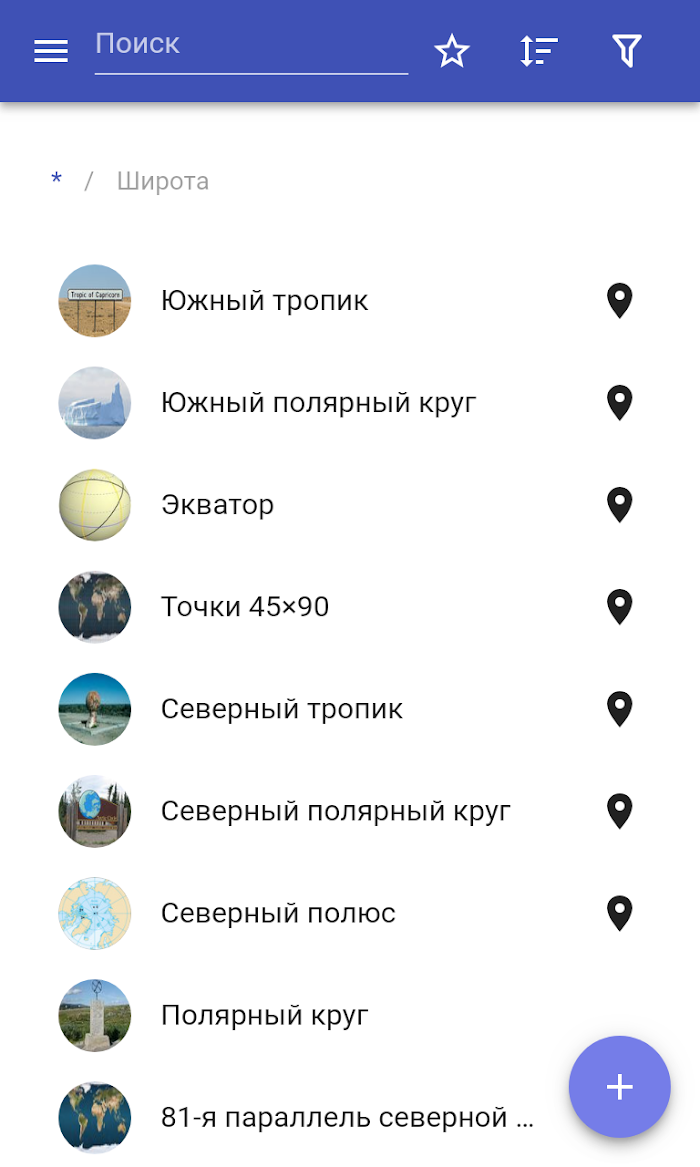Image resolution: width=700 pixels, height=1167 pixels.
Task: Open the Северный полярный круг entry
Action: [336, 811]
